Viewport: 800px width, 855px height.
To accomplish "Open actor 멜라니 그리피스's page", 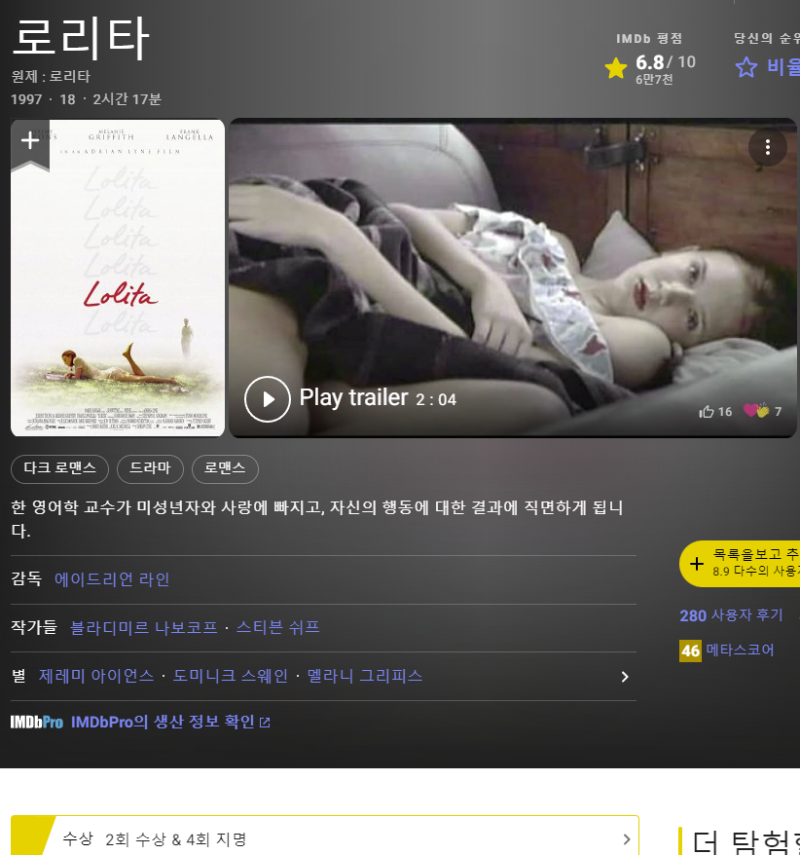I will click(x=364, y=676).
